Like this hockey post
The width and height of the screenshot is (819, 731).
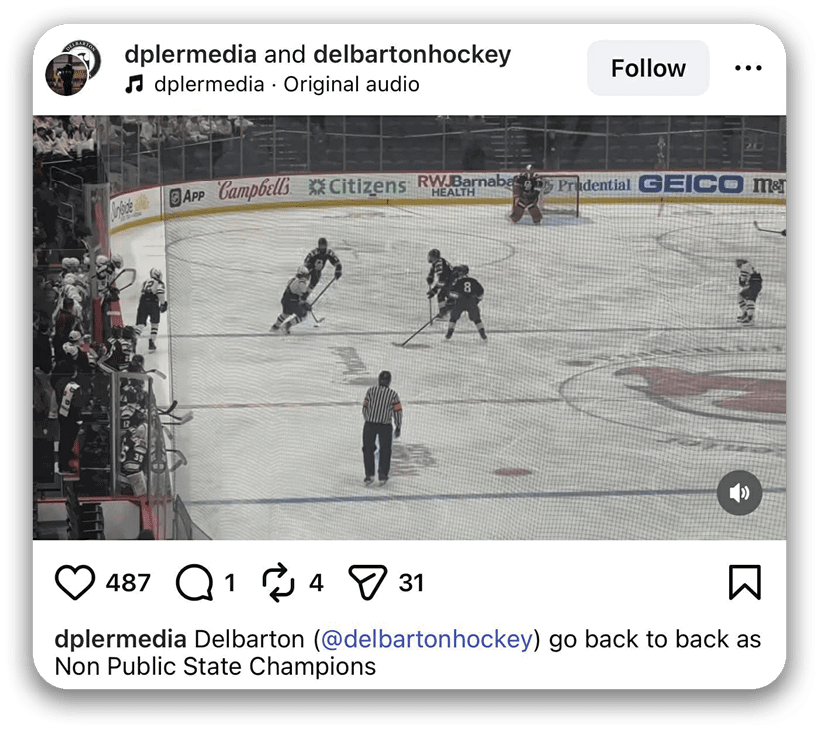(75, 582)
